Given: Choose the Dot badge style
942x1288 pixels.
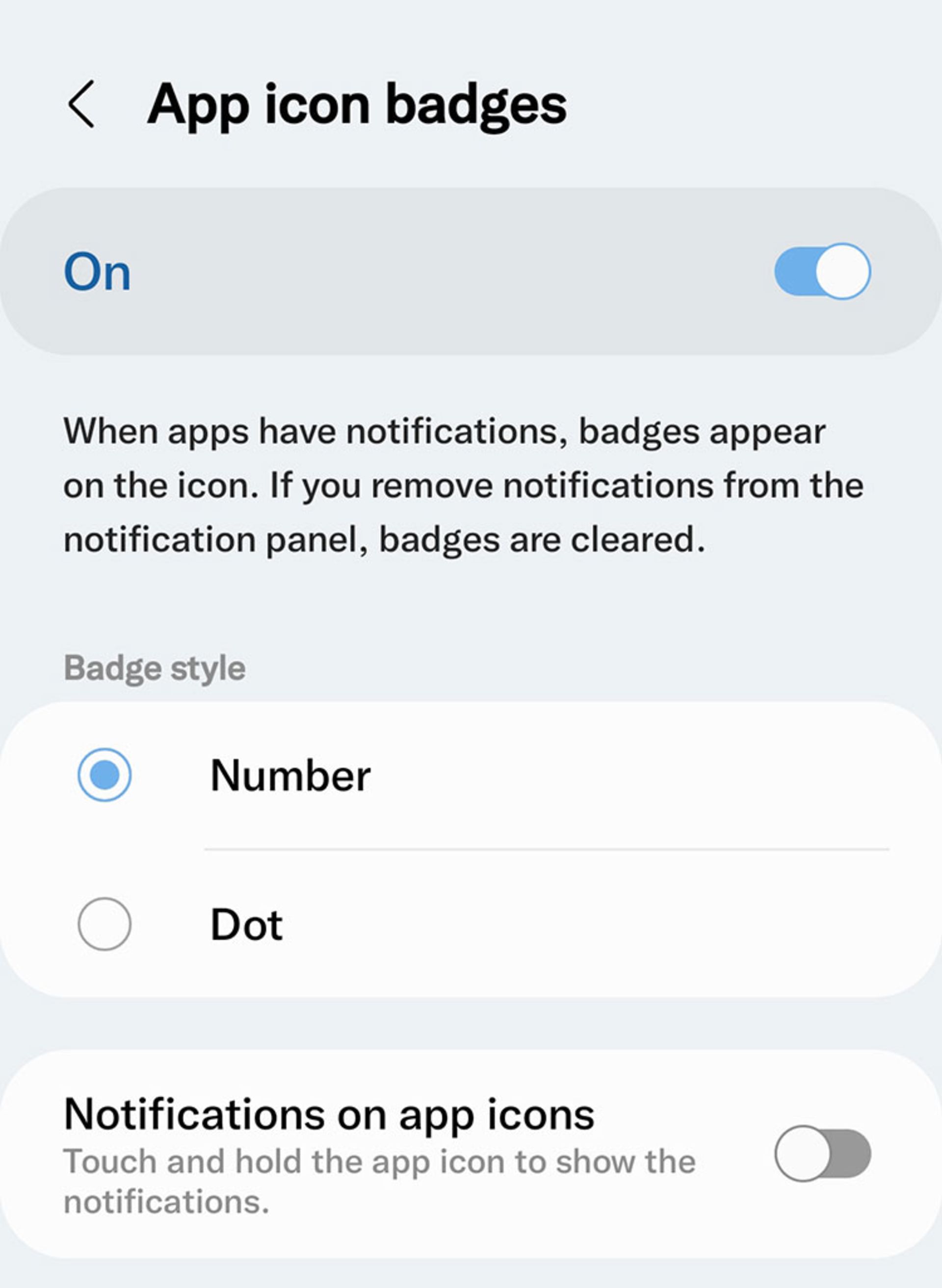Looking at the screenshot, I should [105, 924].
